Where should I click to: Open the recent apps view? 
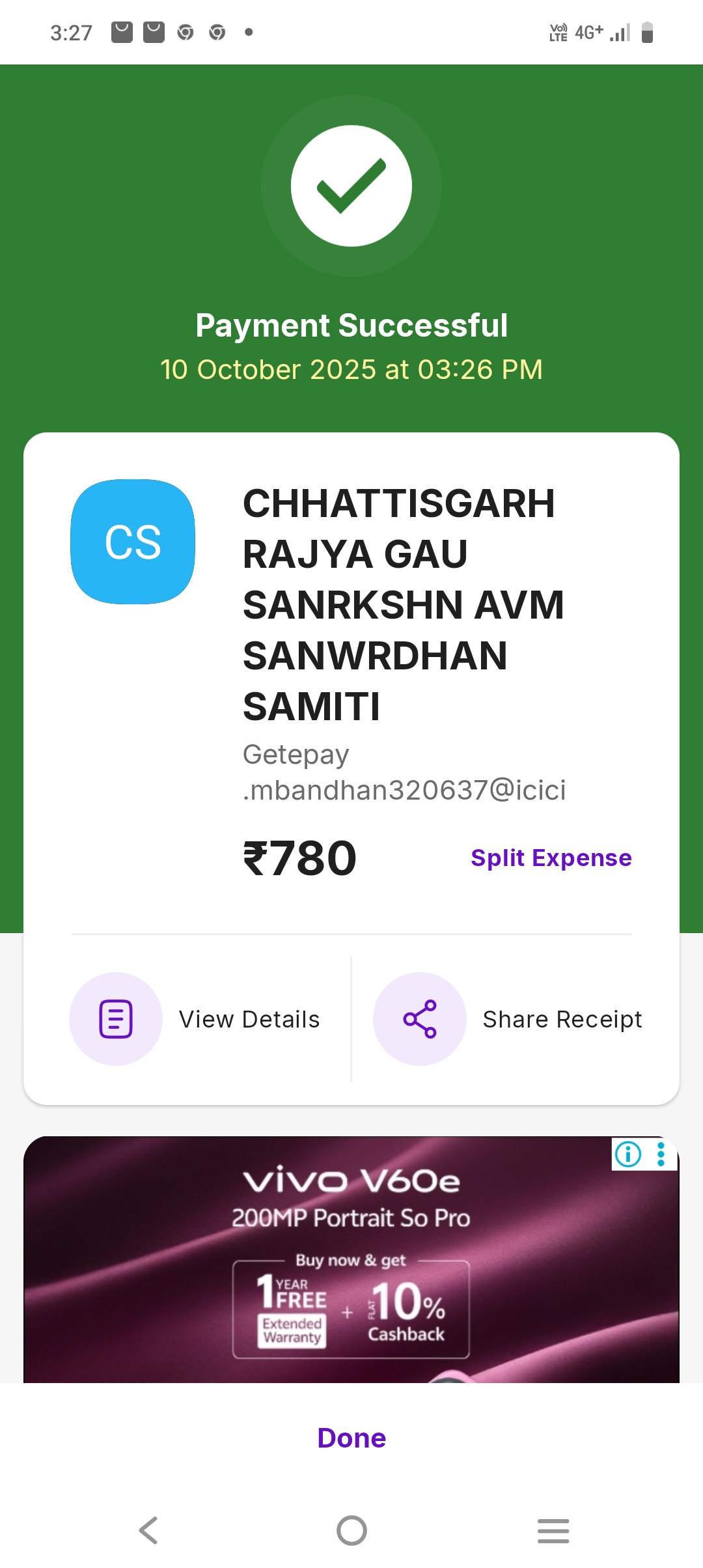point(553,1530)
